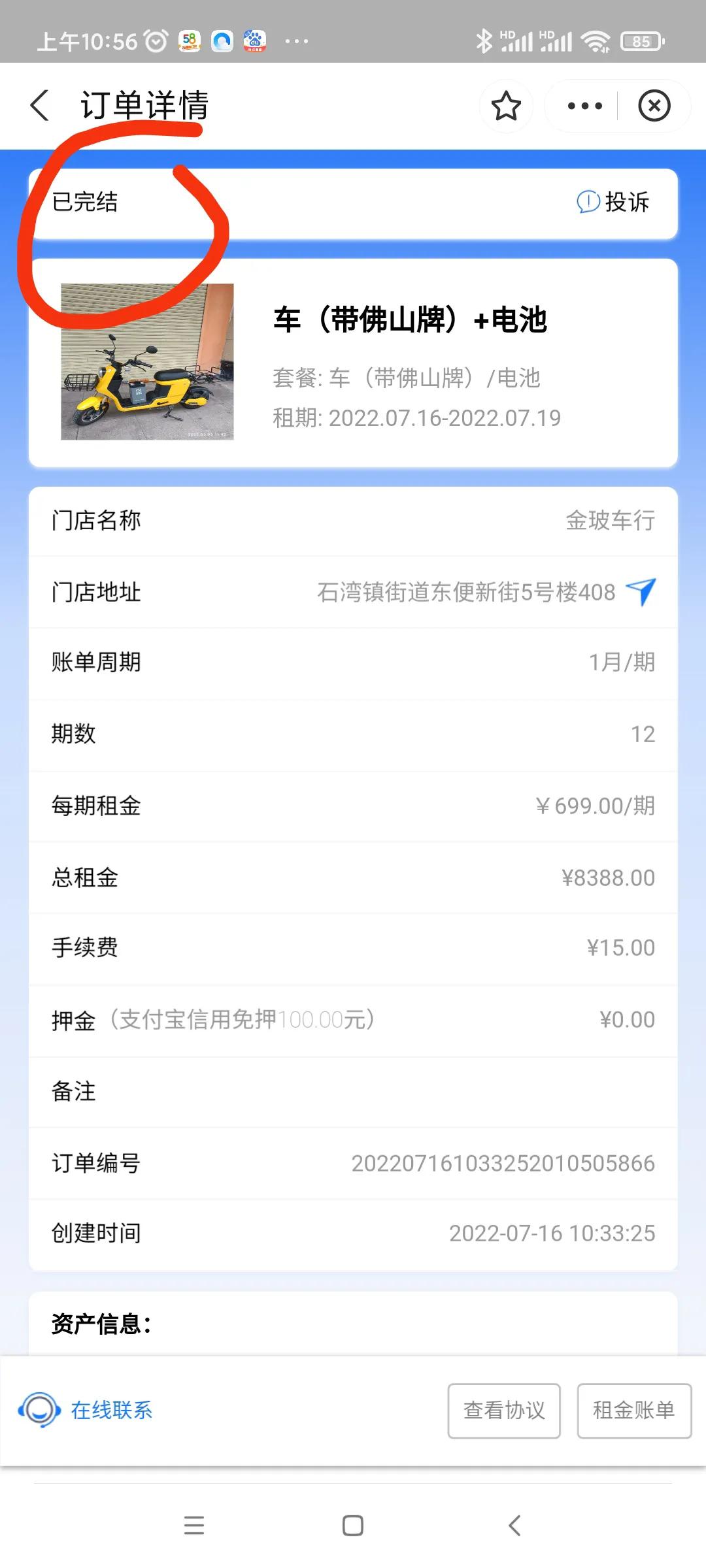Viewport: 706px width, 1568px height.
Task: Open 租金账单 to view rent bills
Action: (633, 1411)
